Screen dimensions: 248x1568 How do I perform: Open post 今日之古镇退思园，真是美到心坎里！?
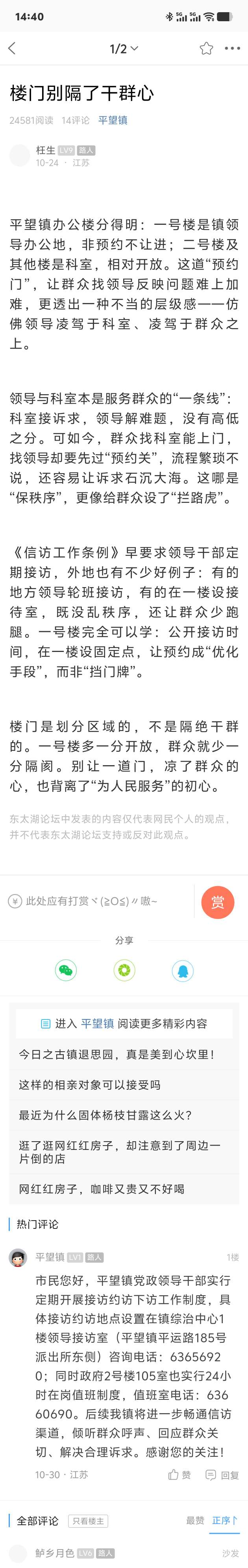point(117,1054)
